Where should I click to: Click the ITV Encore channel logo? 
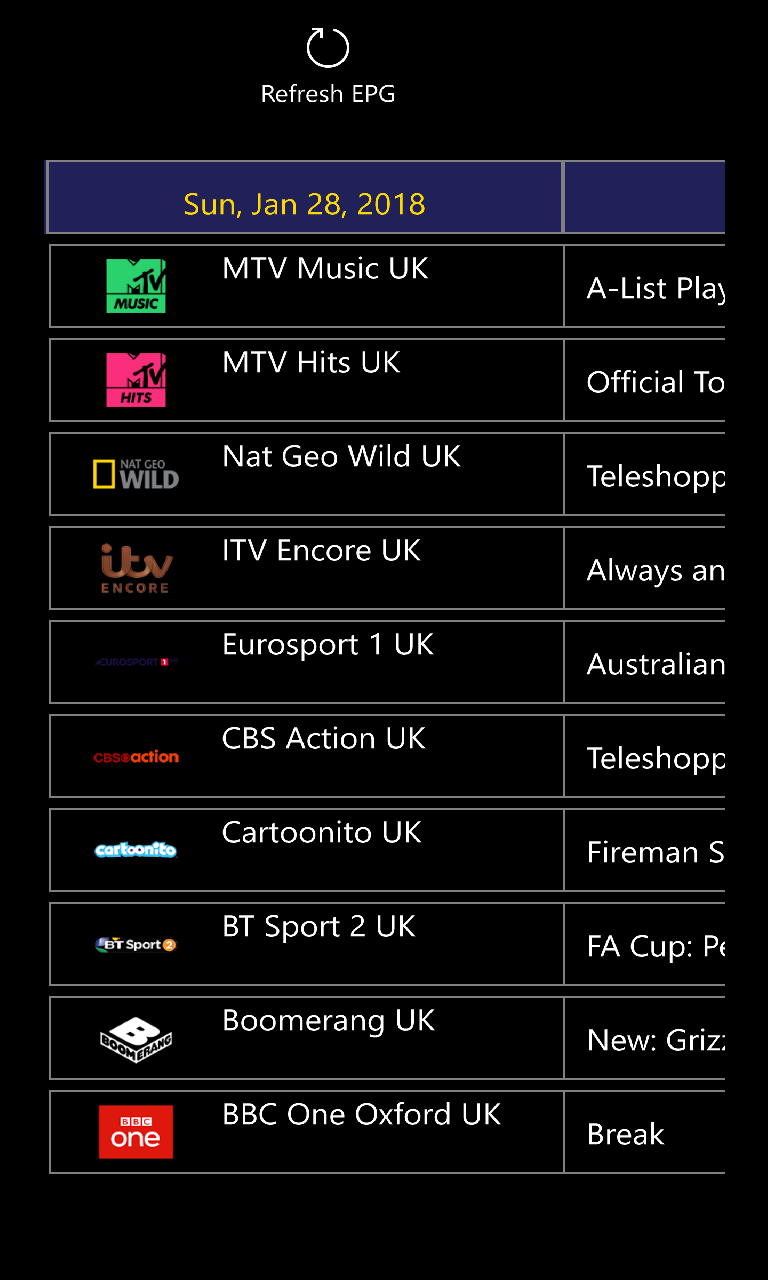pyautogui.click(x=136, y=568)
